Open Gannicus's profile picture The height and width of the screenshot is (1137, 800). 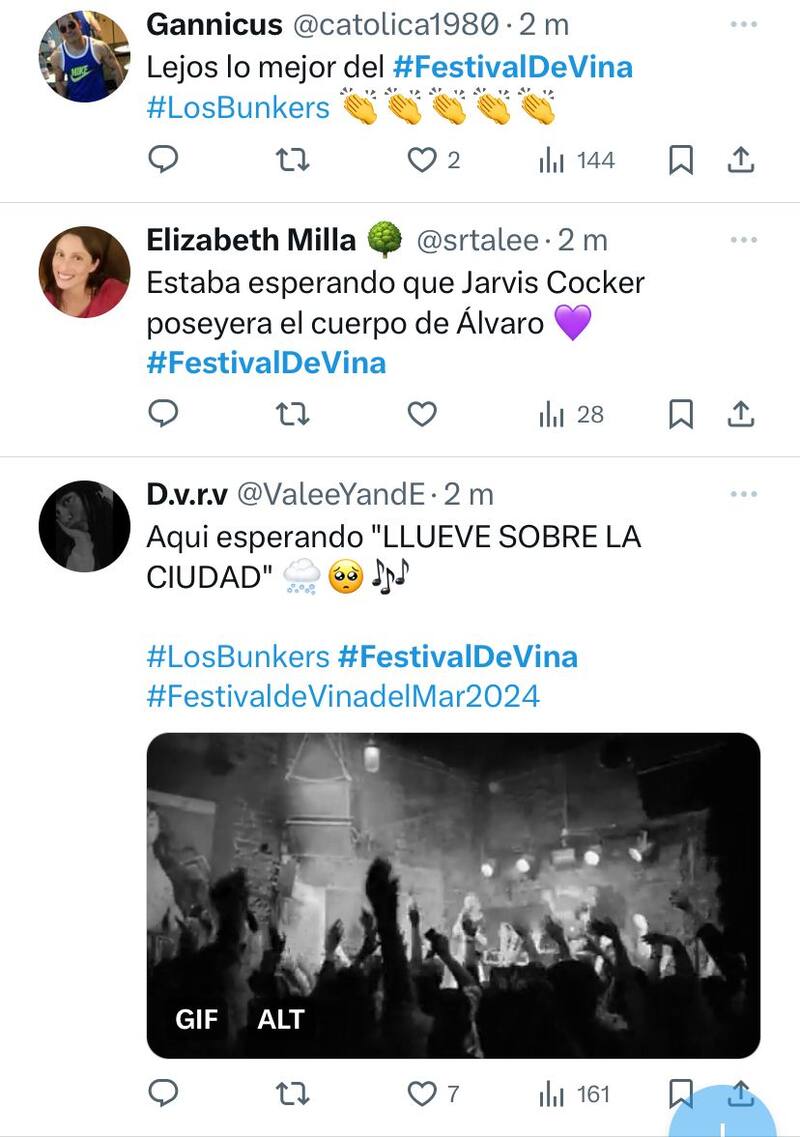pyautogui.click(x=84, y=57)
